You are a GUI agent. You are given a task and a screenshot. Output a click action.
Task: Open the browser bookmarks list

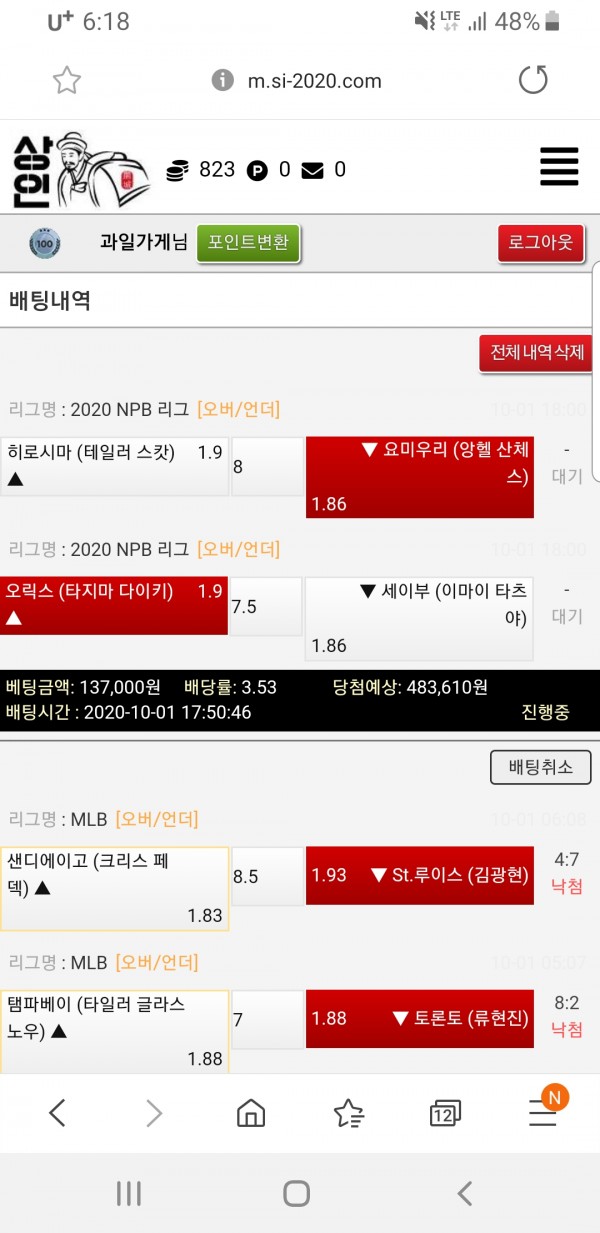[348, 1112]
